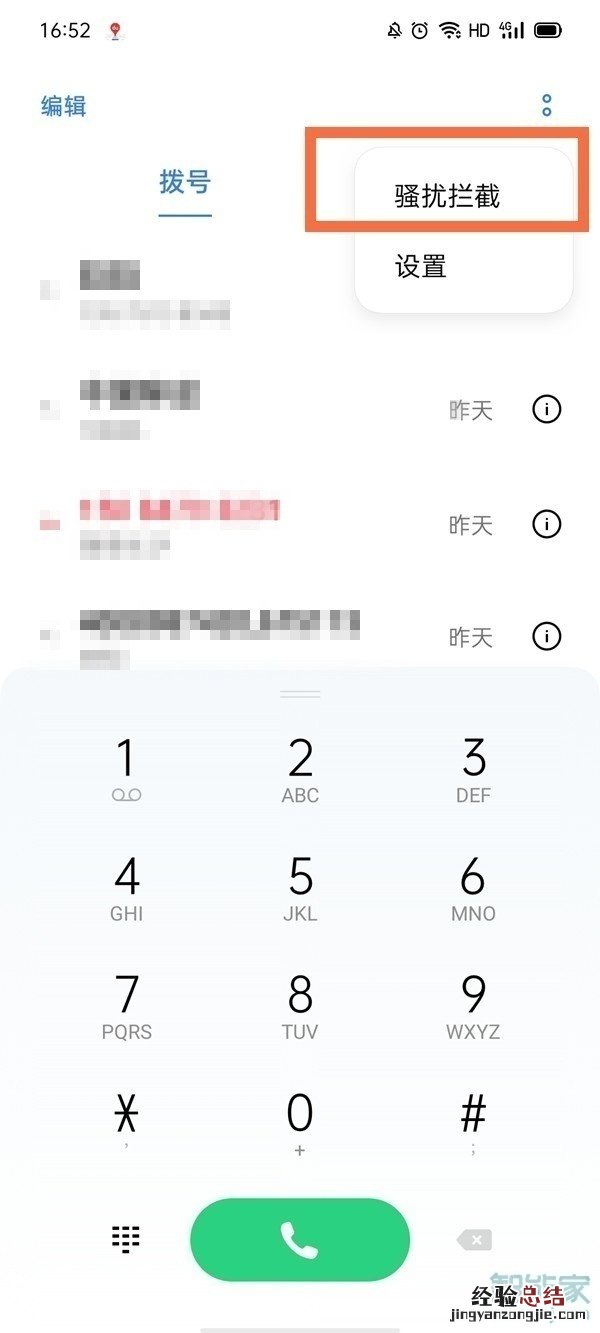Dial digit 1 on keypad

[126, 770]
